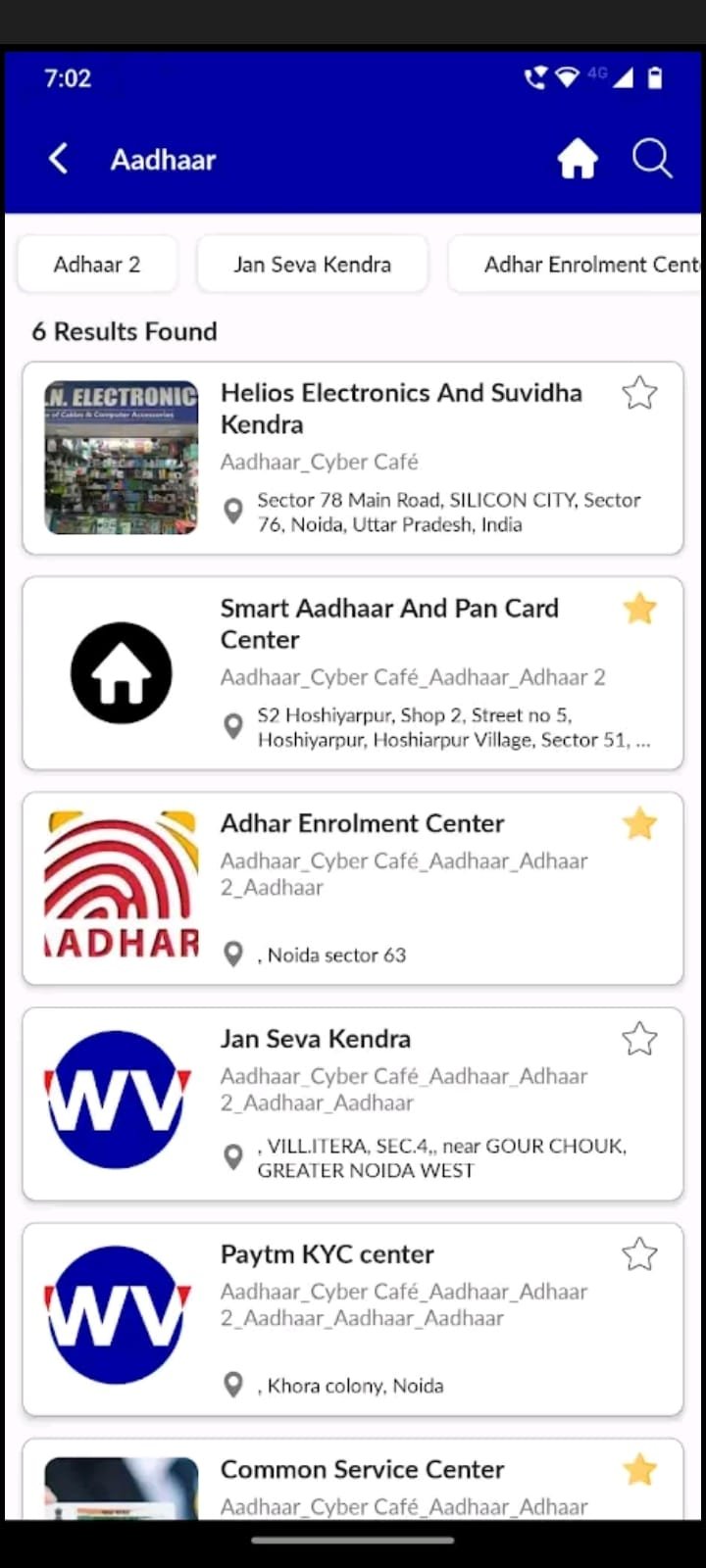Open Smart Aadhaar And Pan Card Center

click(353, 673)
